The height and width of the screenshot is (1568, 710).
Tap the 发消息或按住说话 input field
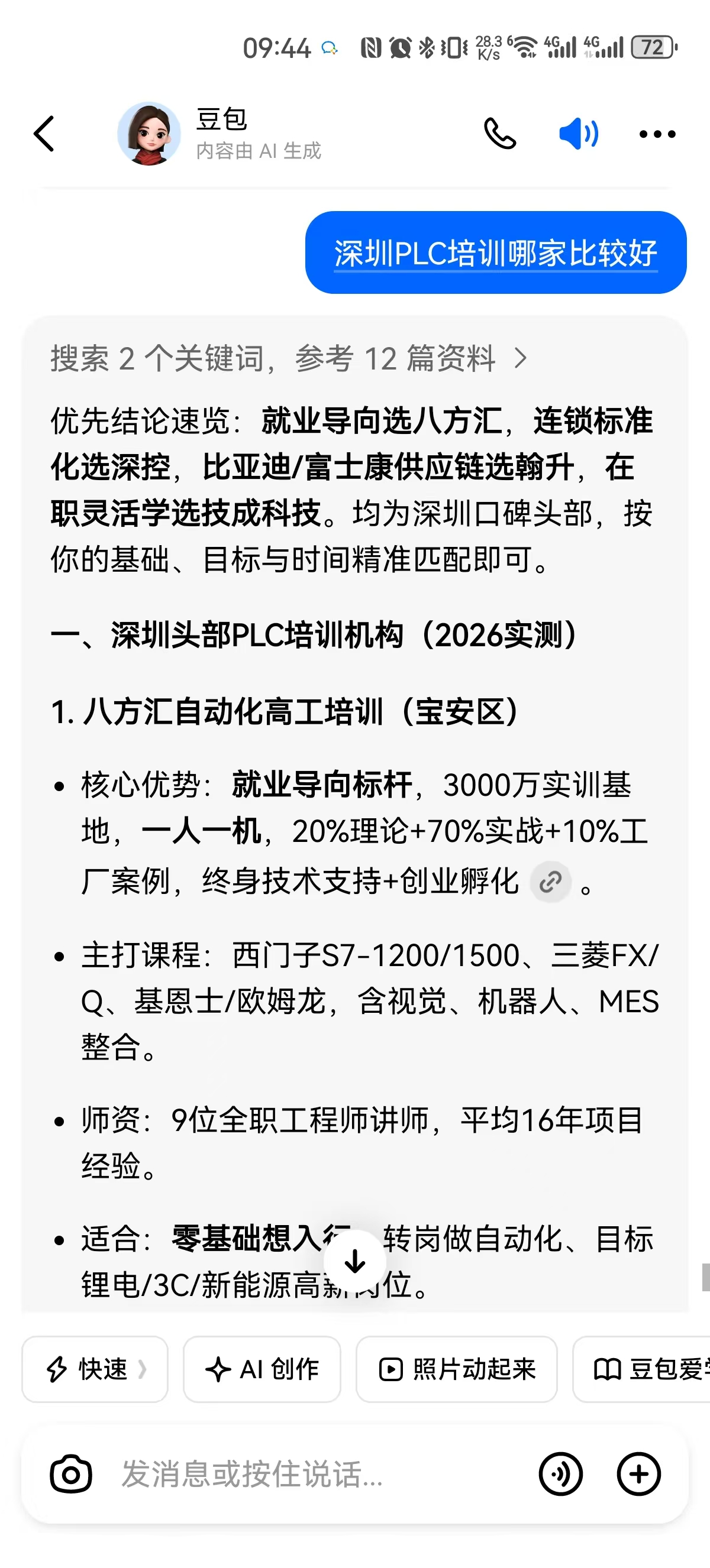coord(274,1474)
